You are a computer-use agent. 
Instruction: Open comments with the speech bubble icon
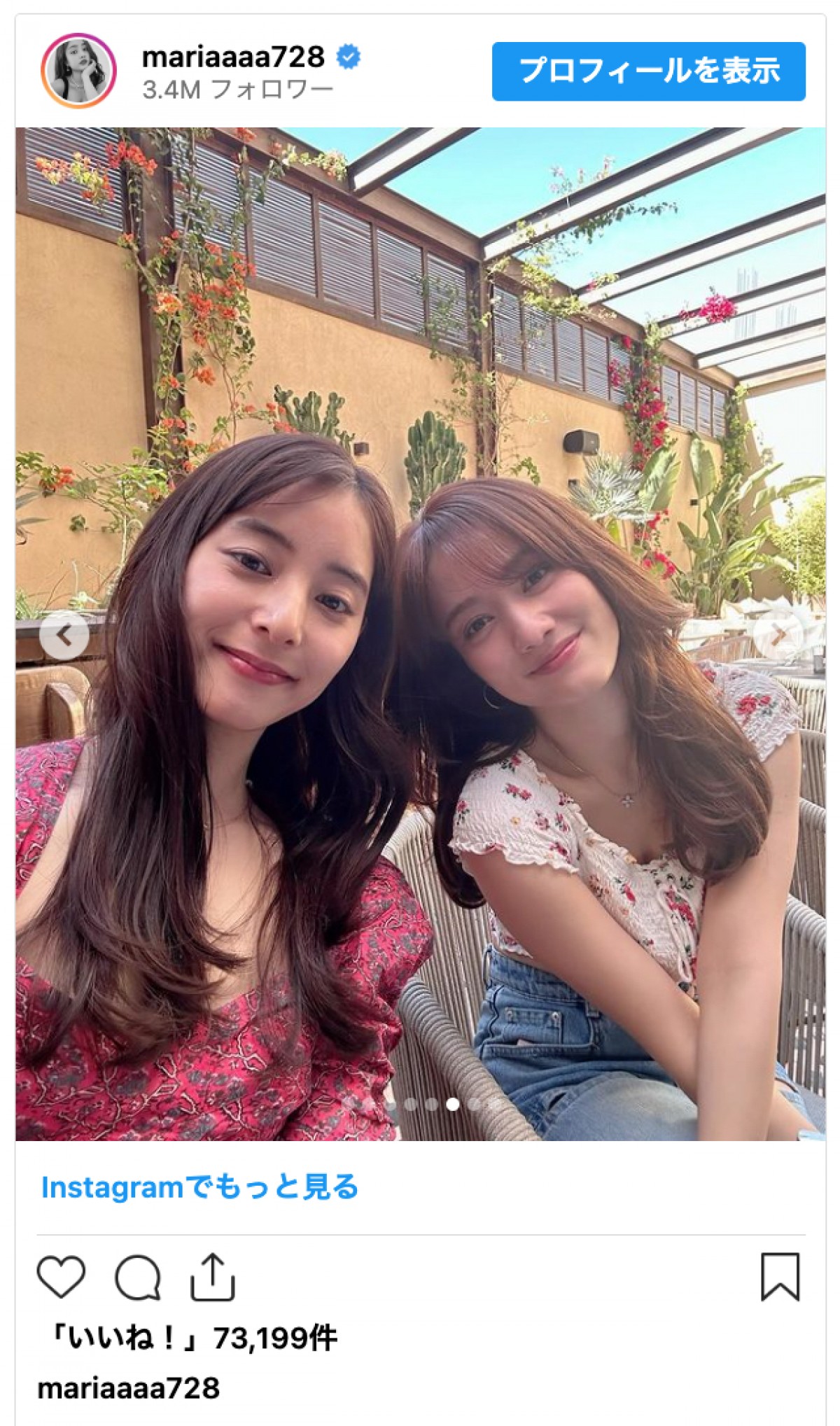(138, 1277)
